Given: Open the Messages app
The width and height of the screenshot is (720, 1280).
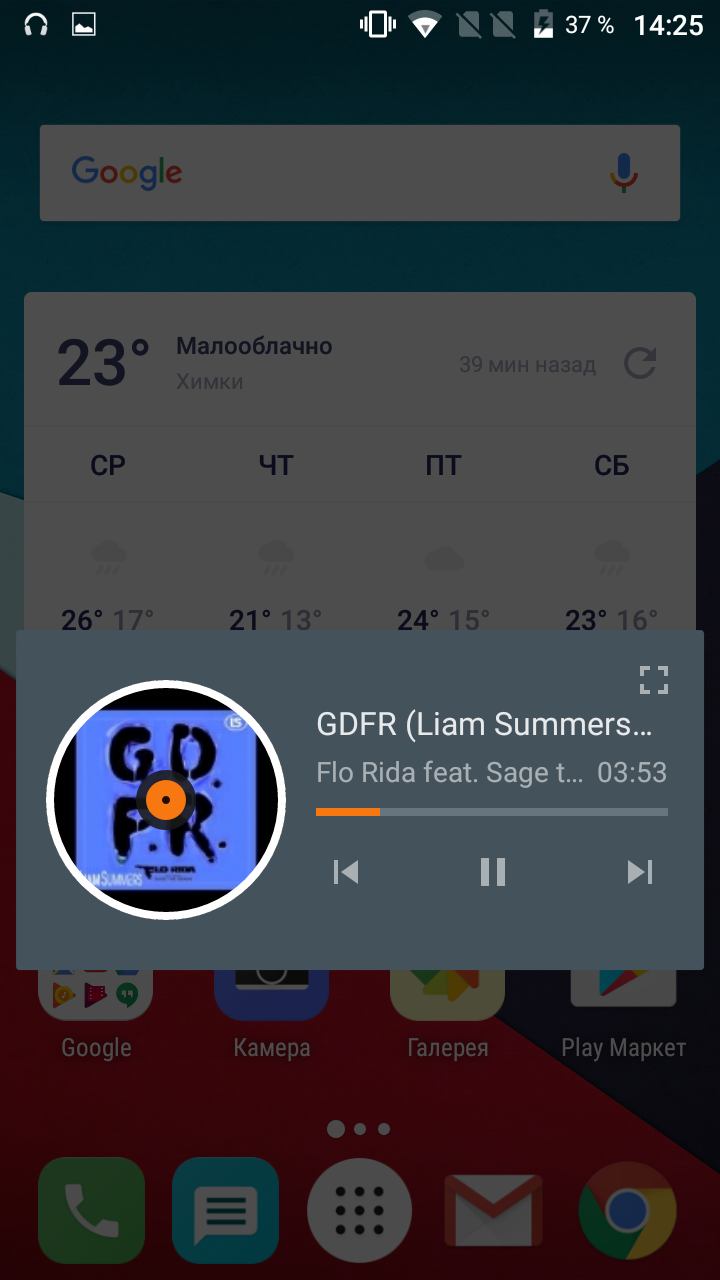Looking at the screenshot, I should point(225,1210).
